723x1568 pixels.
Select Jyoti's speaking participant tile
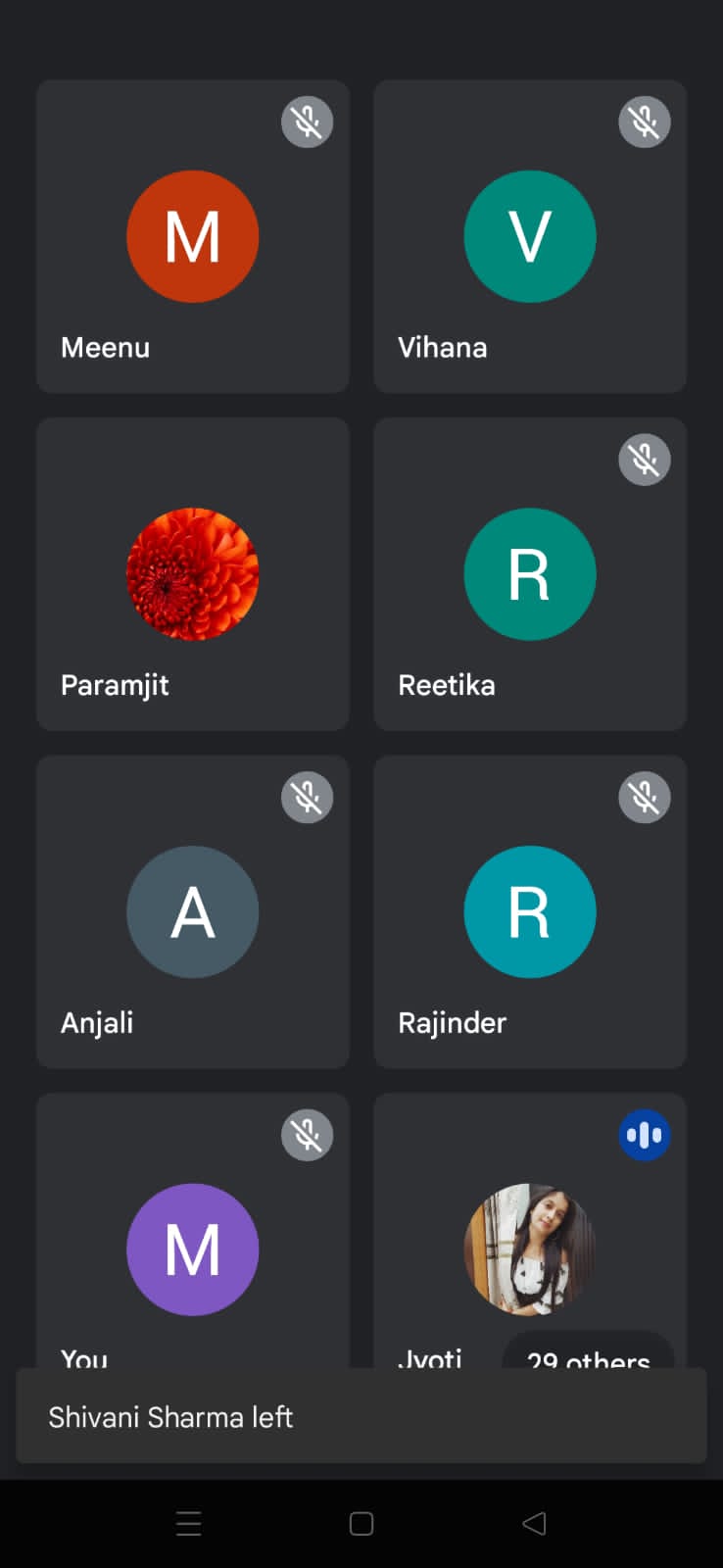(x=530, y=1249)
